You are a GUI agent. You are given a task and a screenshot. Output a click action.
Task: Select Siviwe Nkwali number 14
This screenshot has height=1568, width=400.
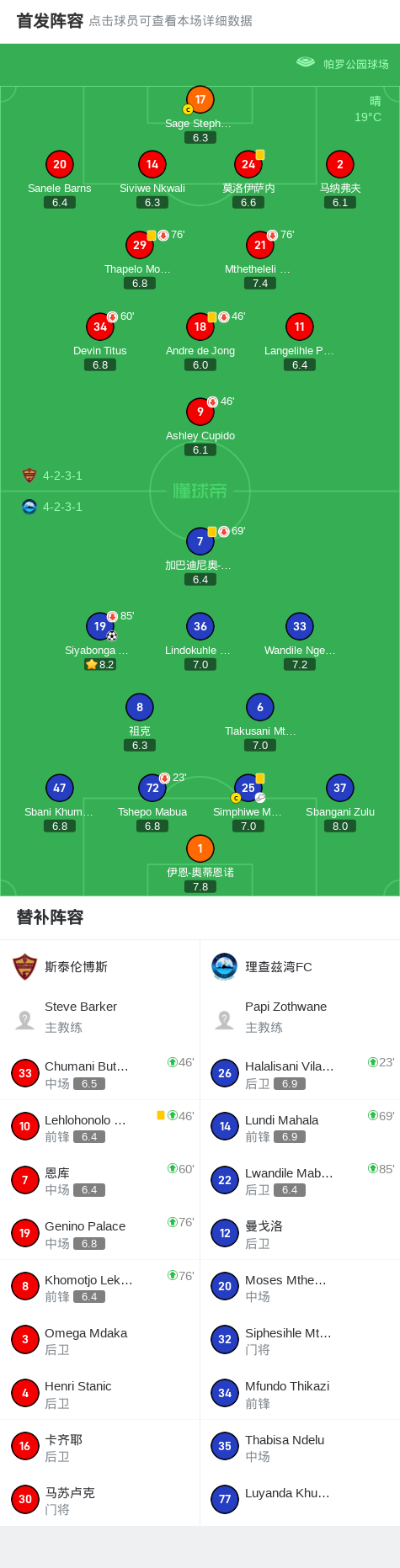coord(152,165)
